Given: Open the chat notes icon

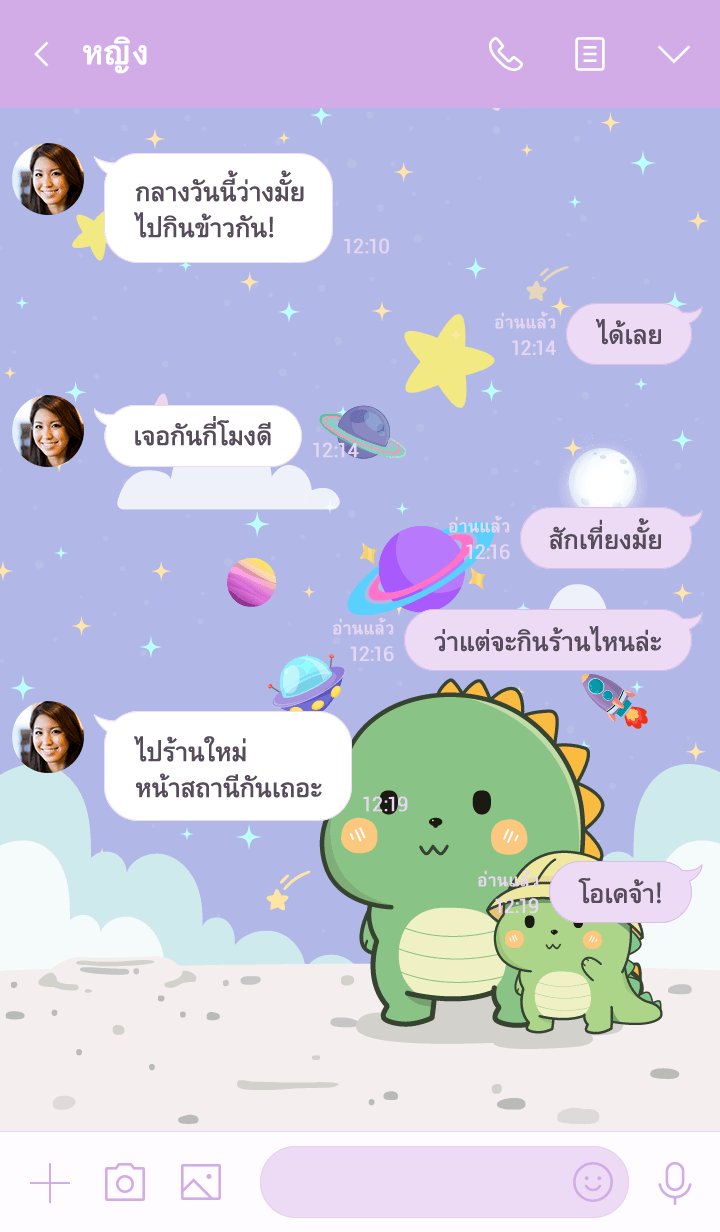Looking at the screenshot, I should pos(590,54).
